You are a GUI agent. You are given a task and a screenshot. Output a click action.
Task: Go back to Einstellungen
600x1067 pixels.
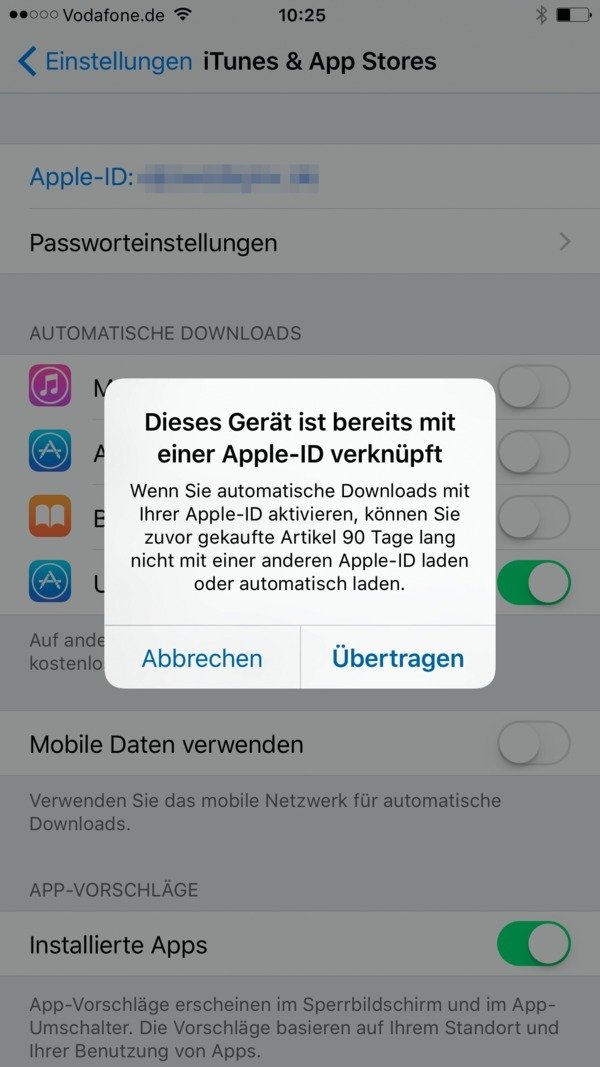[x=105, y=61]
